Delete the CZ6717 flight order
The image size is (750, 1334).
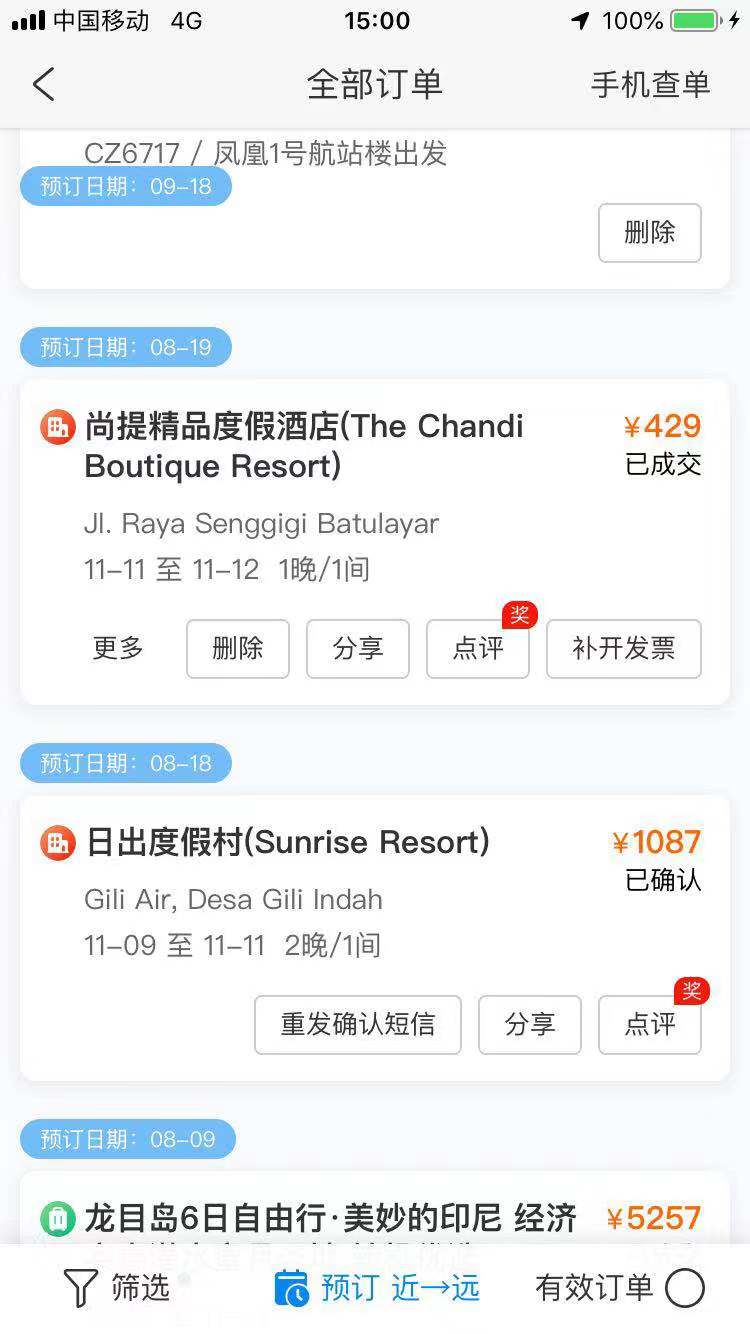649,233
